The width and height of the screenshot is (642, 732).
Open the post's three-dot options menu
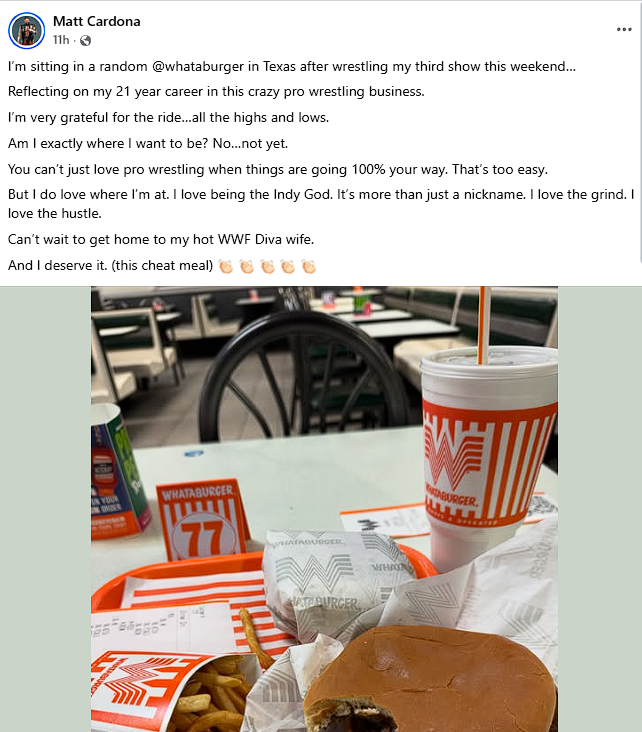[x=624, y=30]
